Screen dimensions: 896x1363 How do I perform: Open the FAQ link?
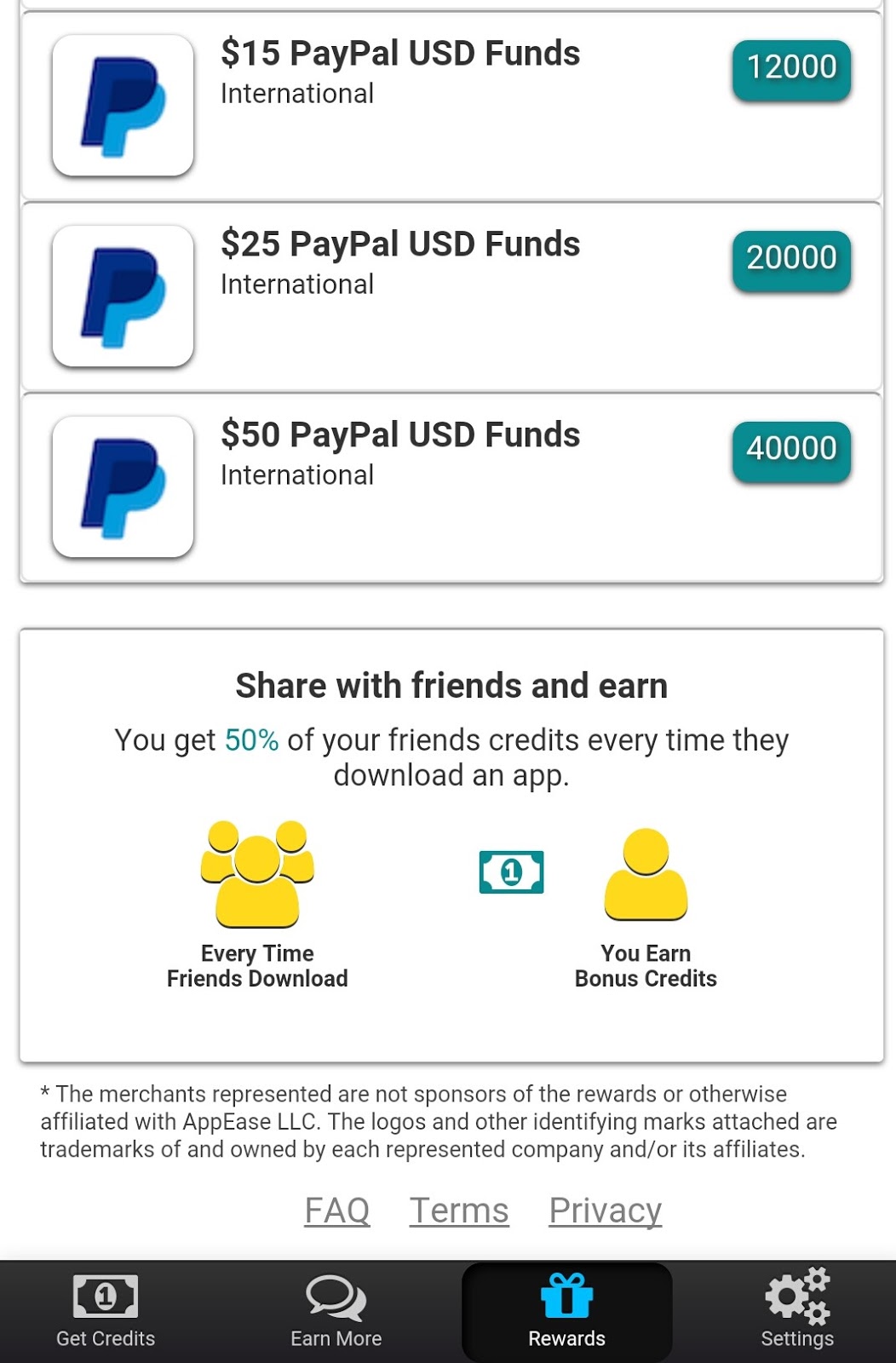(x=337, y=1211)
